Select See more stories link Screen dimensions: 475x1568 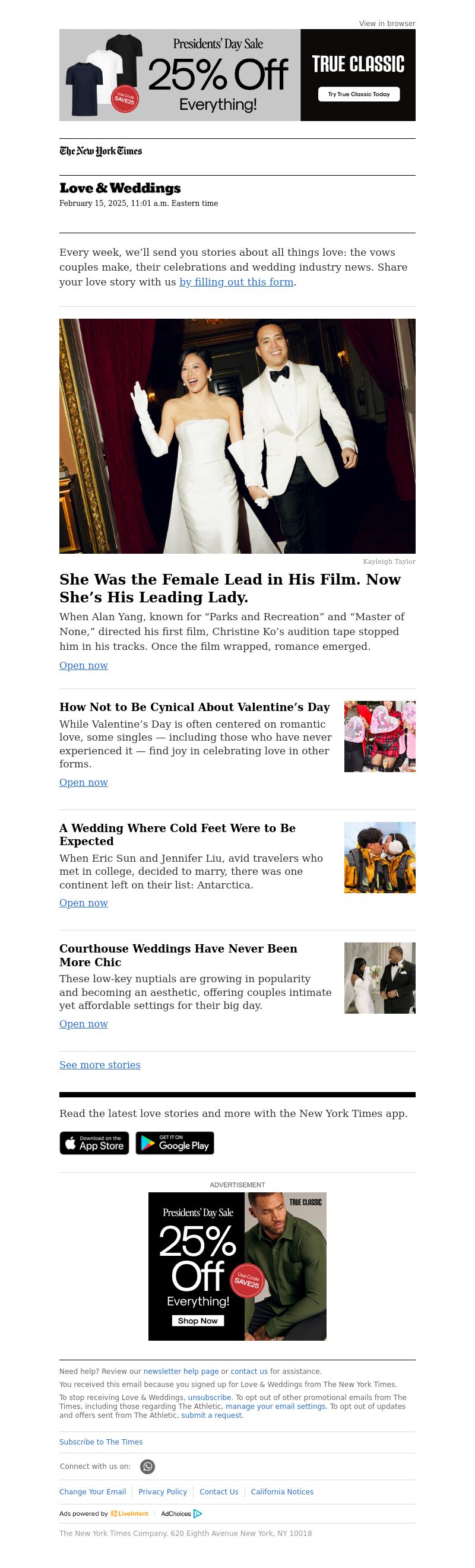pos(100,1065)
